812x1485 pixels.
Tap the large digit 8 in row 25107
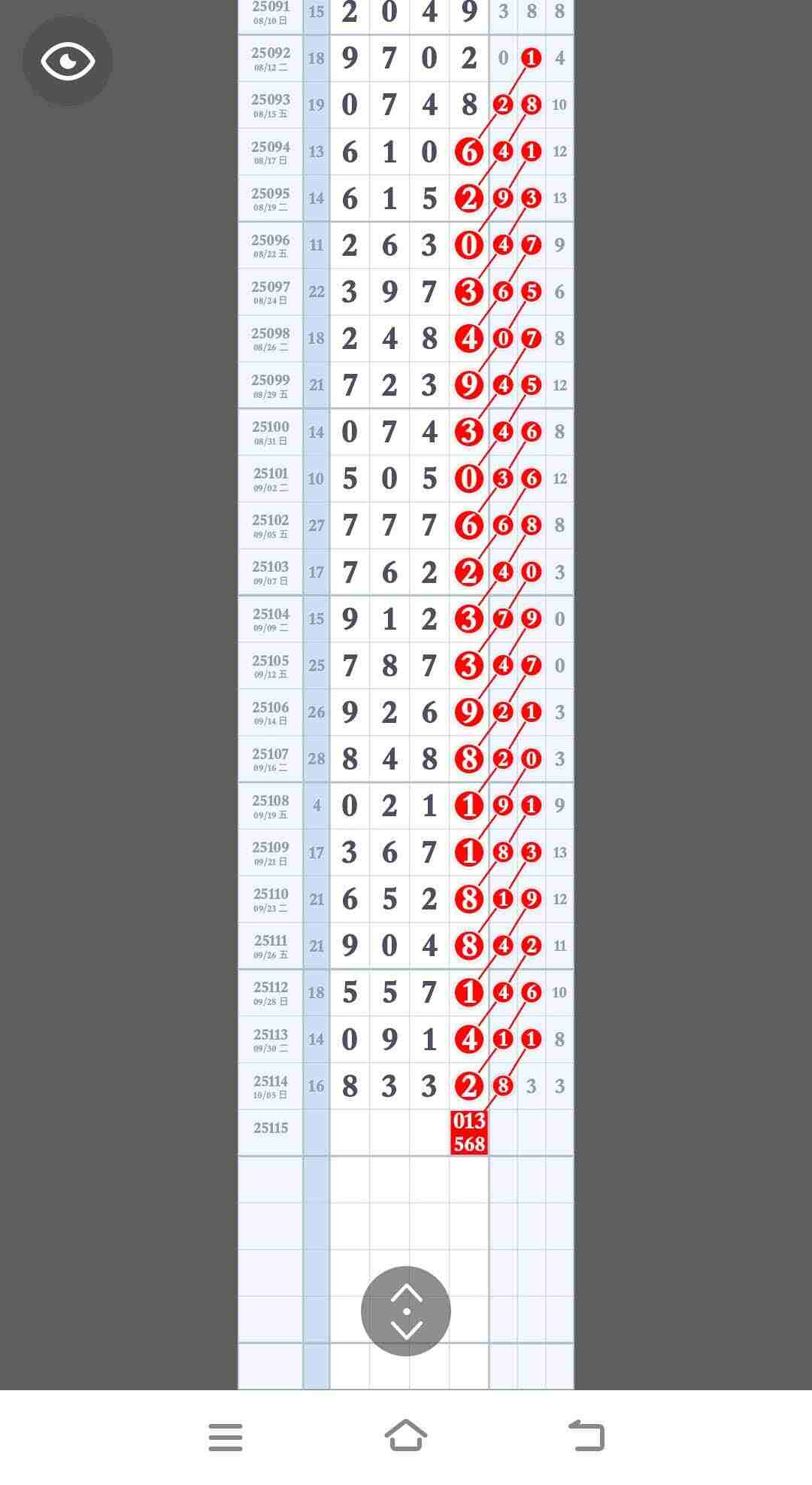350,759
